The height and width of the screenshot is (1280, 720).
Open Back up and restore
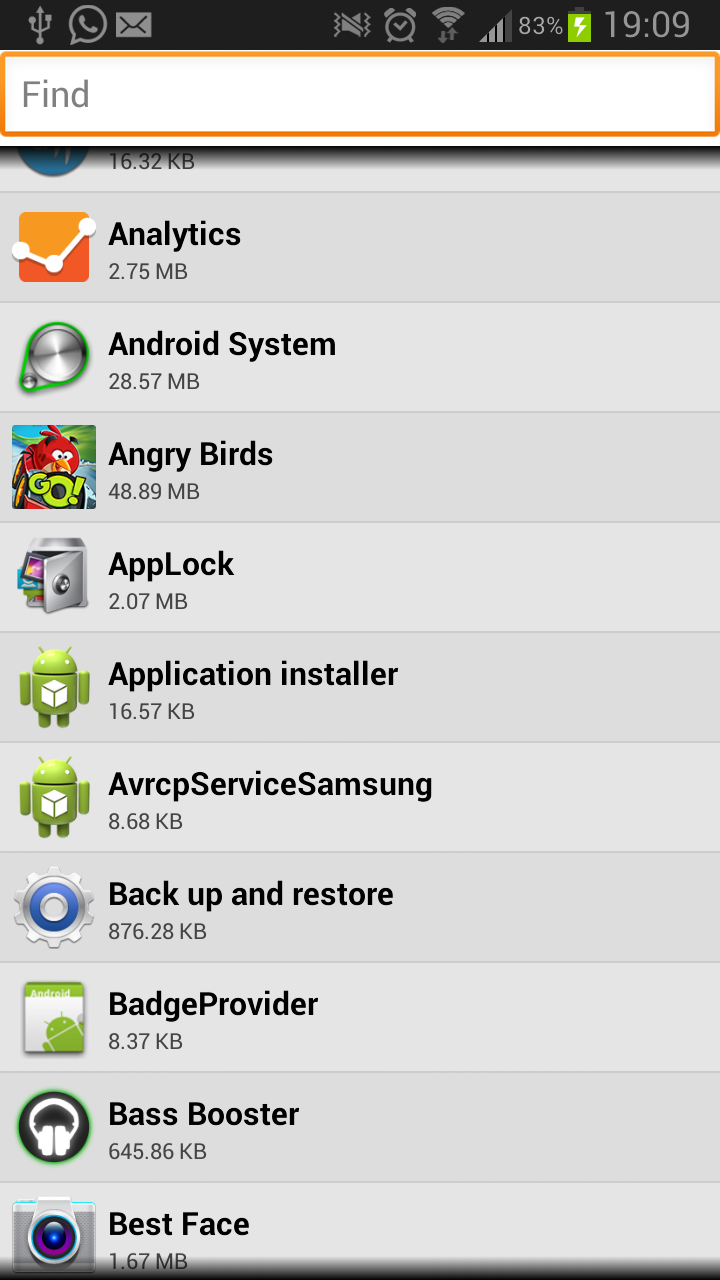point(360,908)
